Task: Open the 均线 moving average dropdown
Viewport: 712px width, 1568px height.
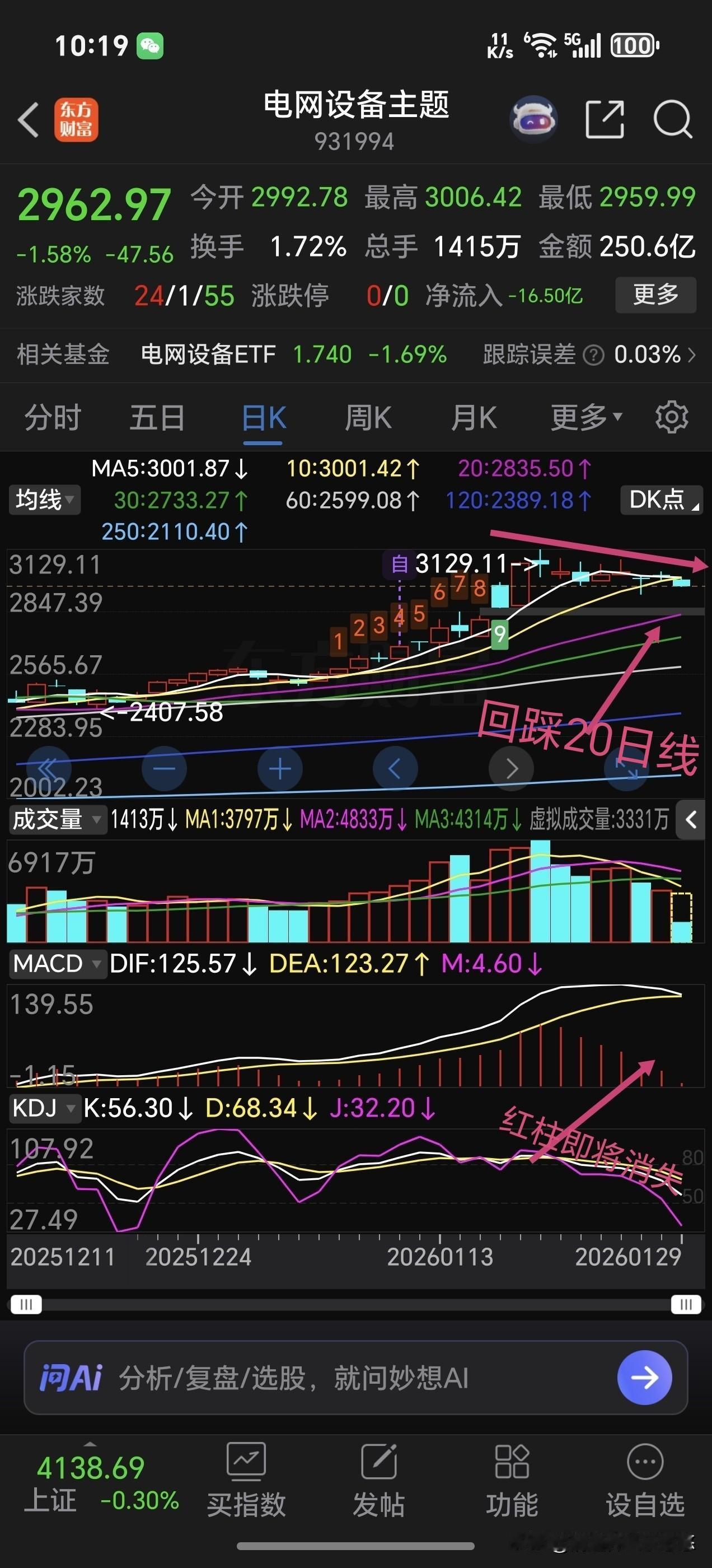Action: (x=43, y=500)
